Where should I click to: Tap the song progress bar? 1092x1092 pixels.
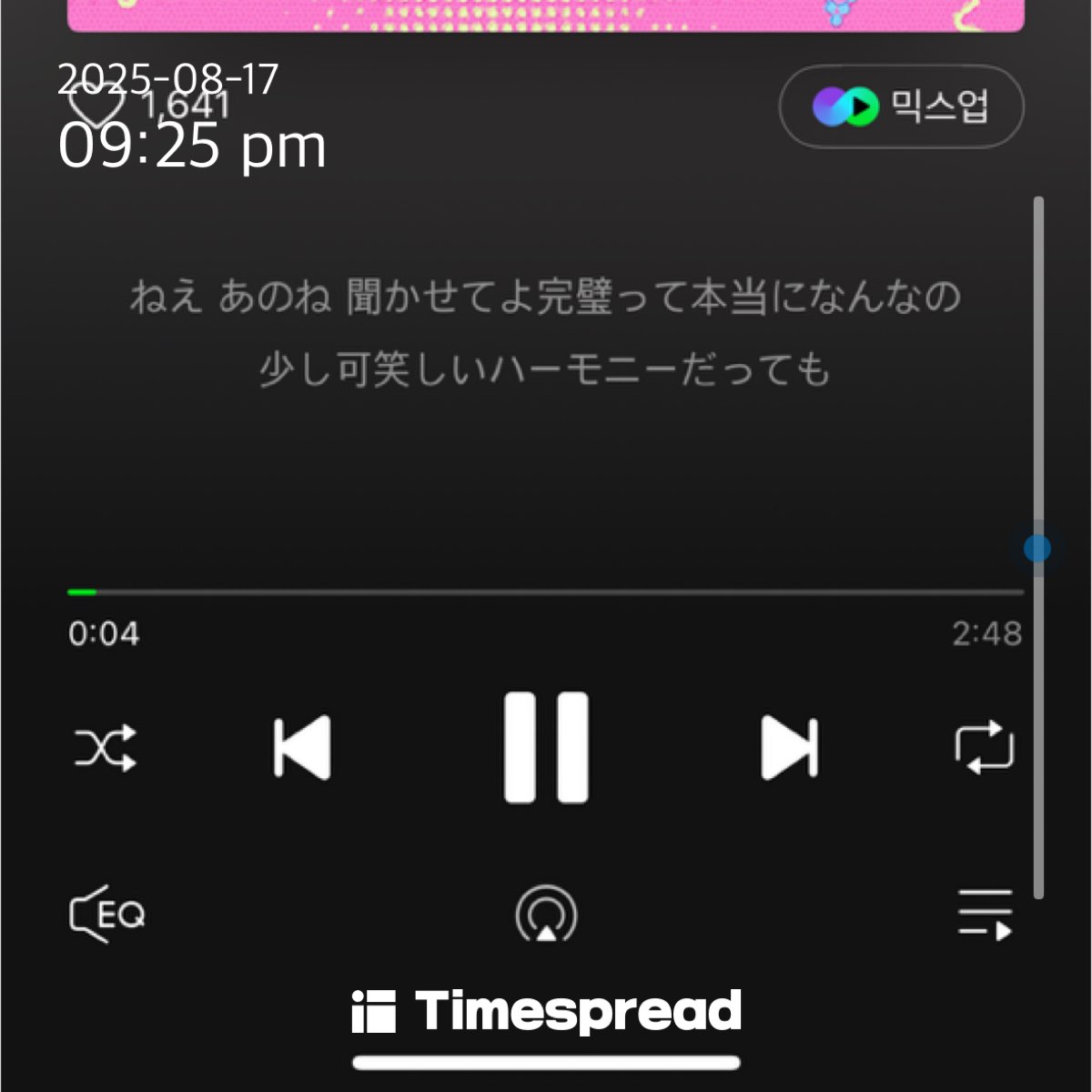pos(546,592)
